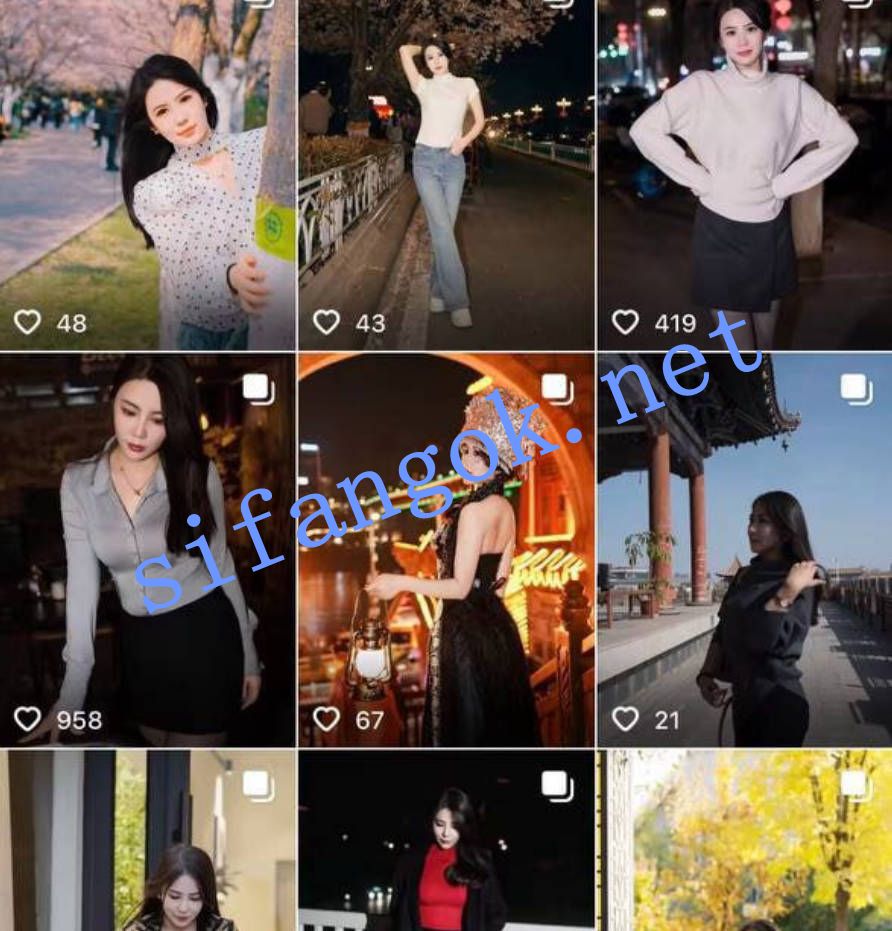Image resolution: width=892 pixels, height=931 pixels.
Task: Open the post with 958 likes
Action: click(147, 550)
